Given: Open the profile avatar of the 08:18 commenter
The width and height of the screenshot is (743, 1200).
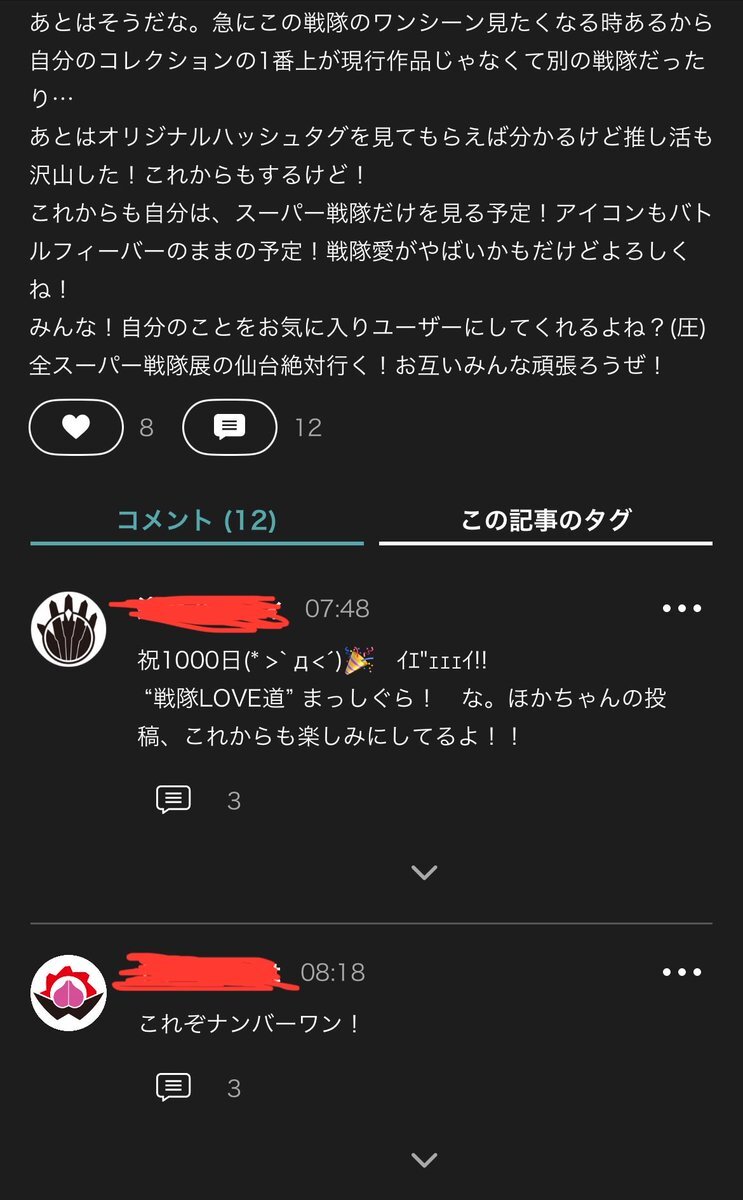Looking at the screenshot, I should 68,992.
